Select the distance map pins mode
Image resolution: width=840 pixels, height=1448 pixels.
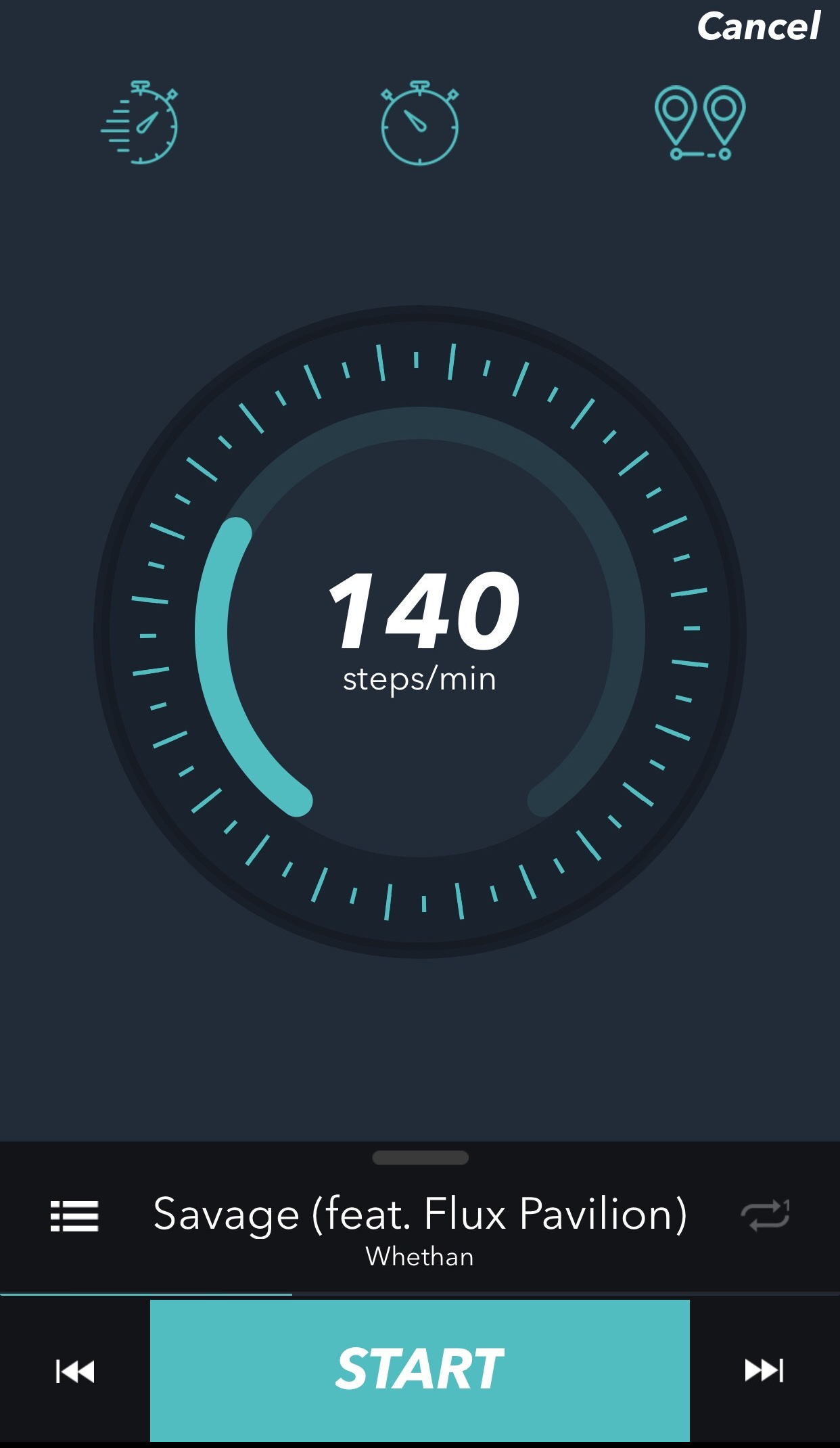(700, 123)
